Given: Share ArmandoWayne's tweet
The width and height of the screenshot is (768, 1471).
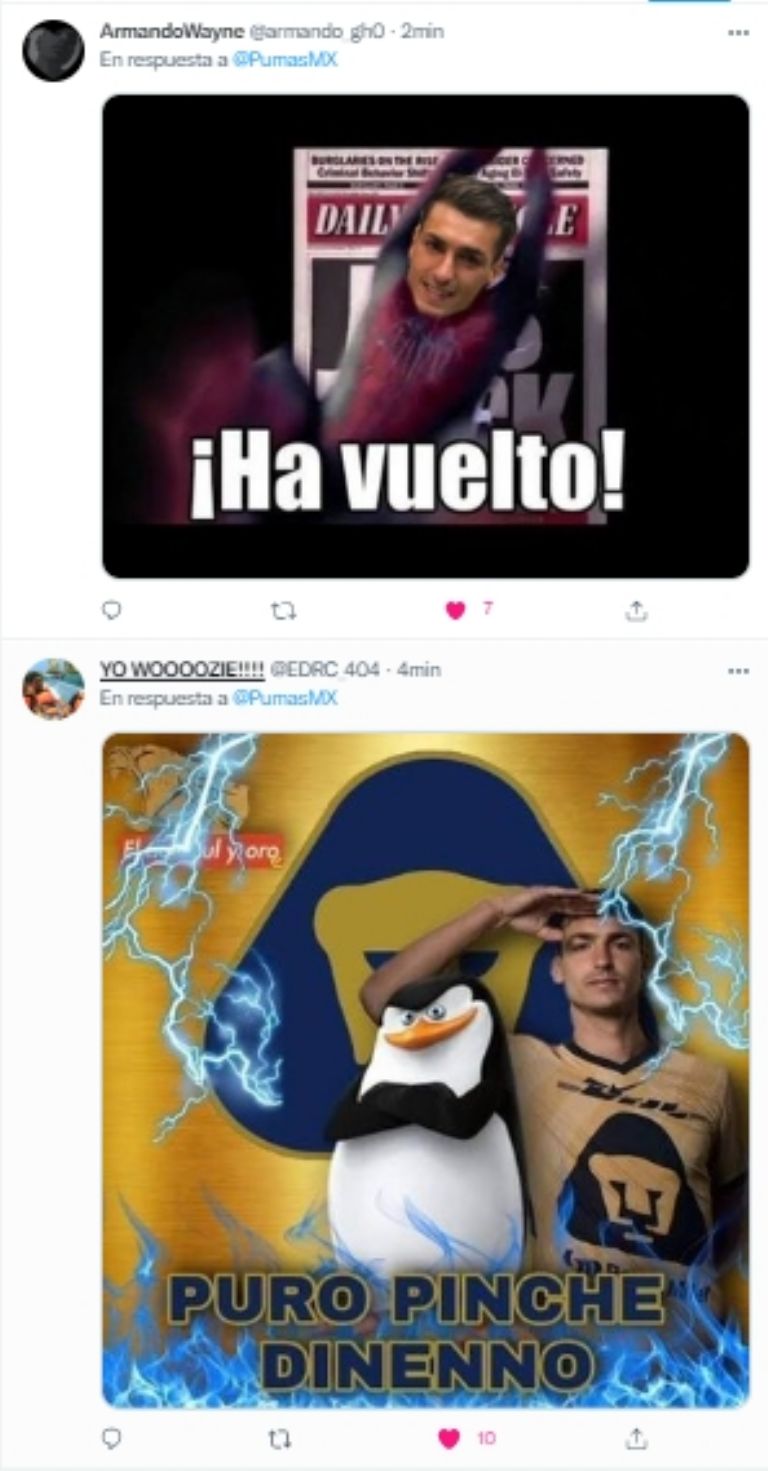Looking at the screenshot, I should click(x=636, y=609).
